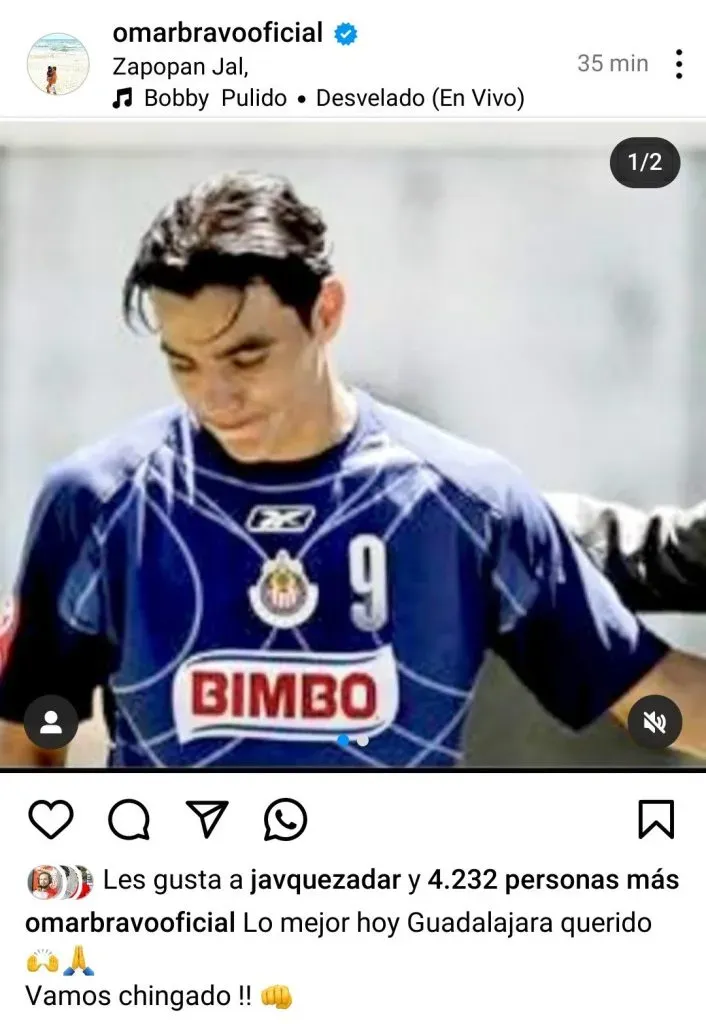Save the post with the bookmark icon

click(x=656, y=820)
